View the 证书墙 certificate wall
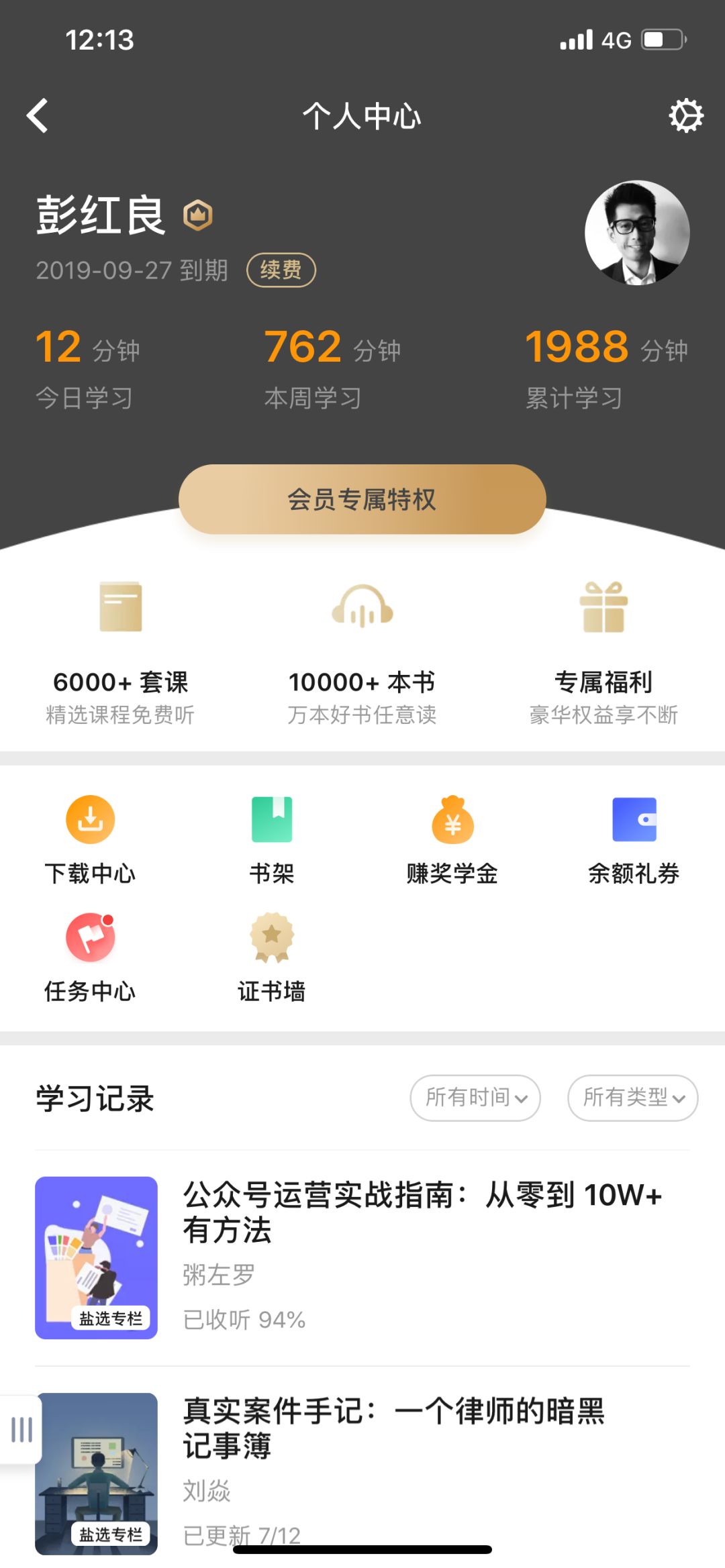The height and width of the screenshot is (1568, 725). pyautogui.click(x=271, y=955)
